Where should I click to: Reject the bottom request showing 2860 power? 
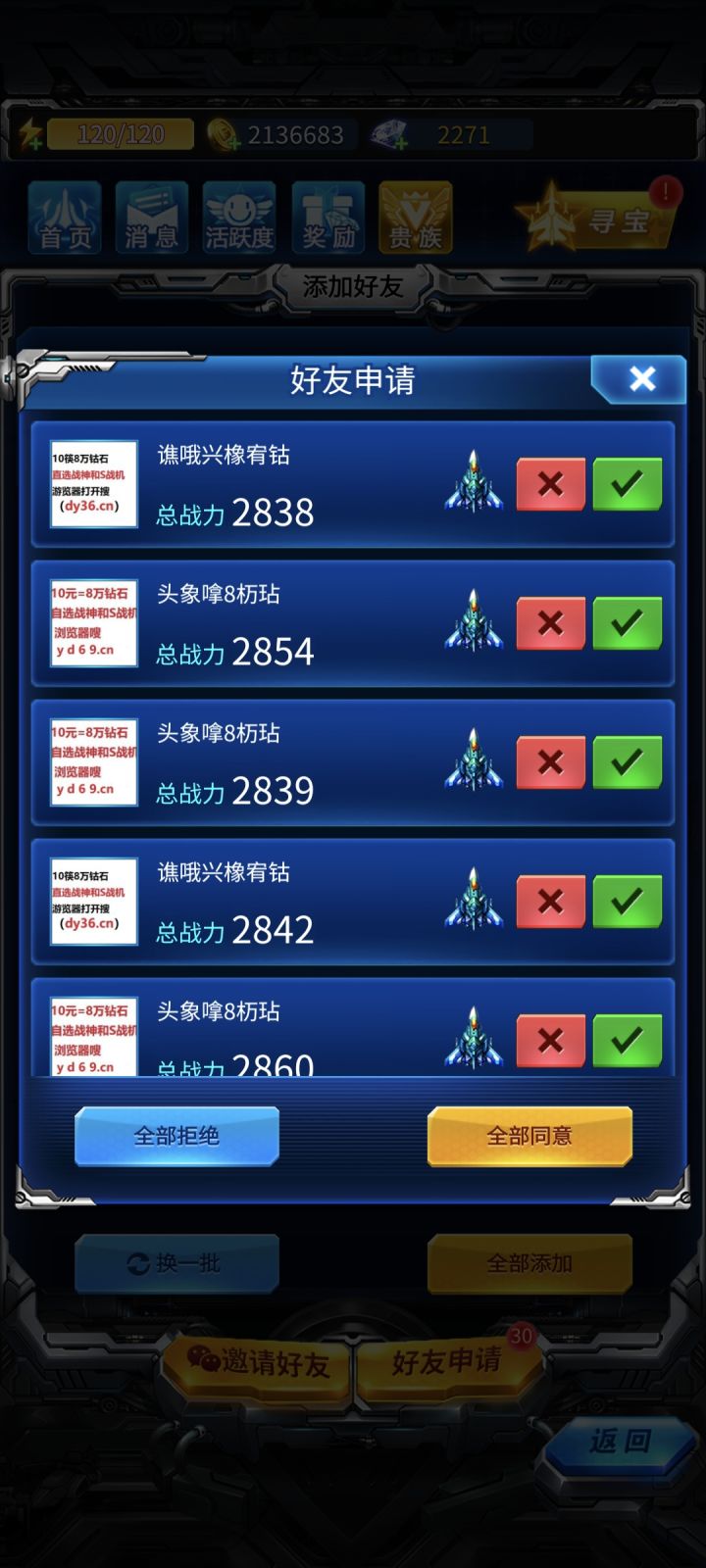pyautogui.click(x=551, y=1039)
